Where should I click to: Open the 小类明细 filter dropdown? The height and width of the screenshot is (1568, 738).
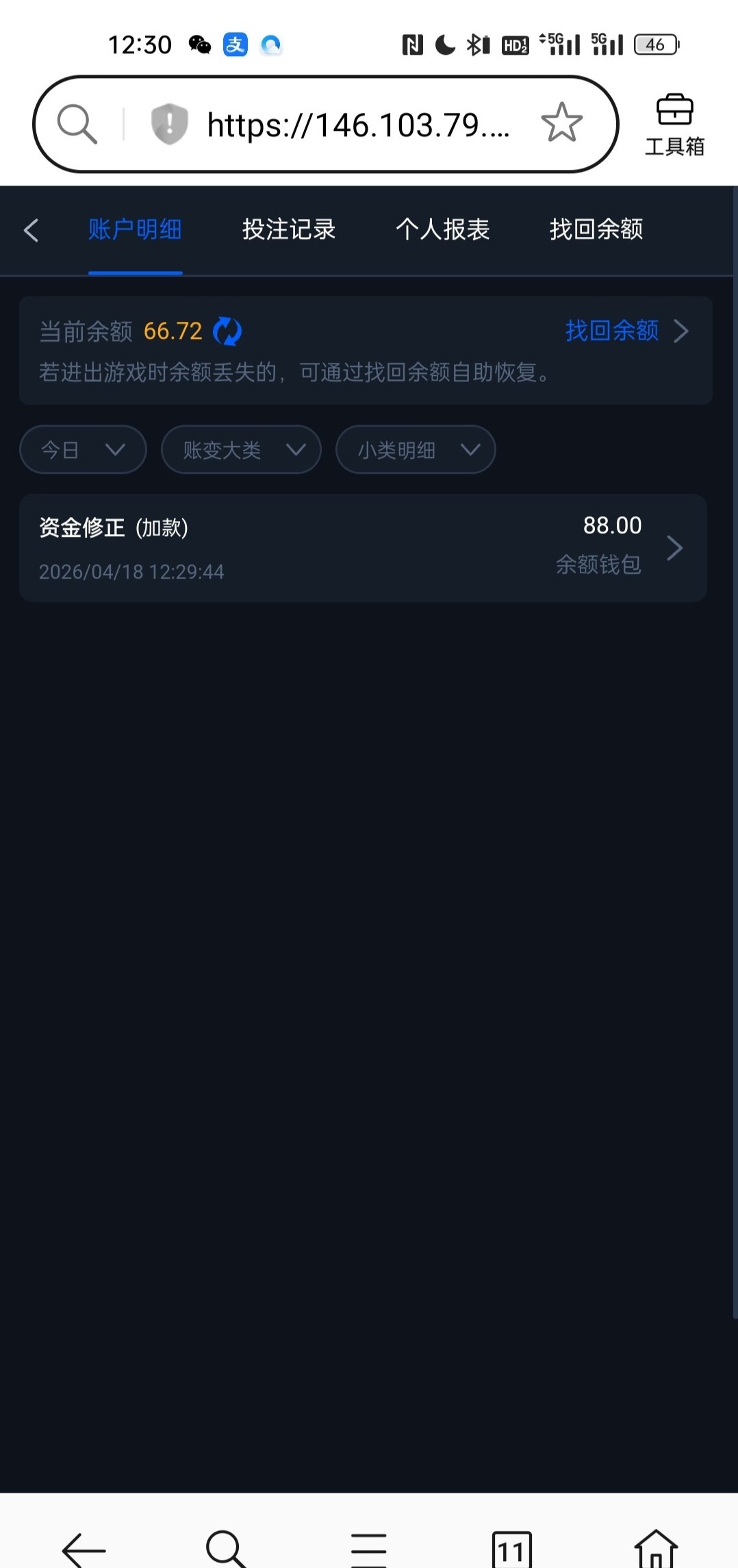(416, 450)
